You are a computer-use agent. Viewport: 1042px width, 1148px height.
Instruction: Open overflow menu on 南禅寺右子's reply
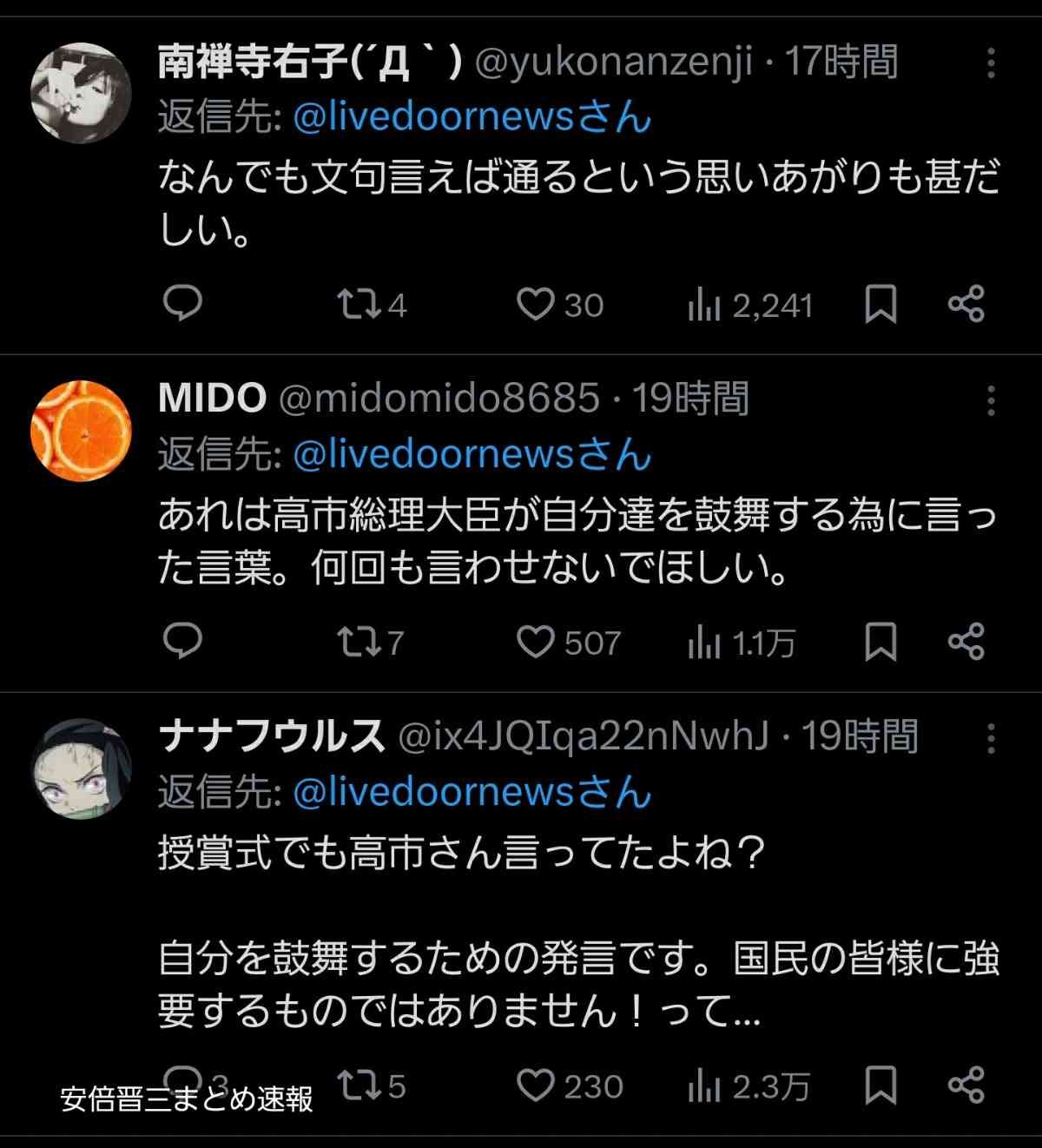(x=991, y=63)
